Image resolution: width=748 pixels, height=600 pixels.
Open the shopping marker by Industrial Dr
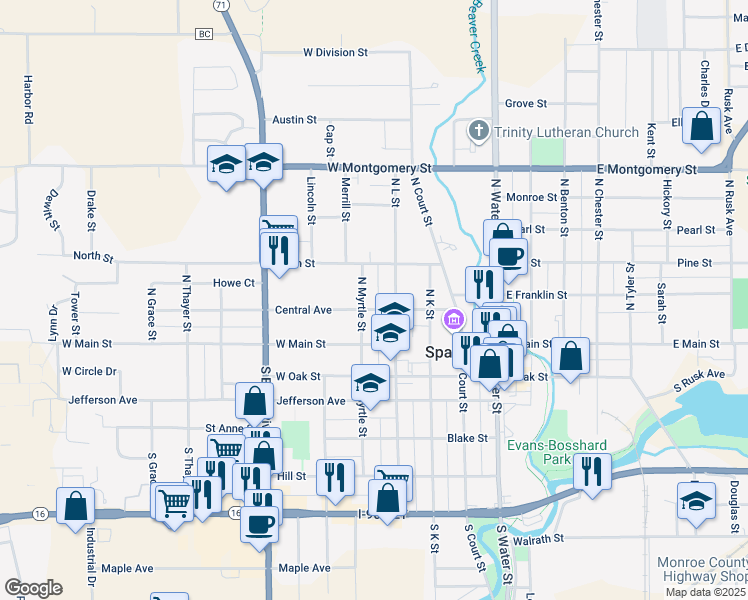(75, 506)
